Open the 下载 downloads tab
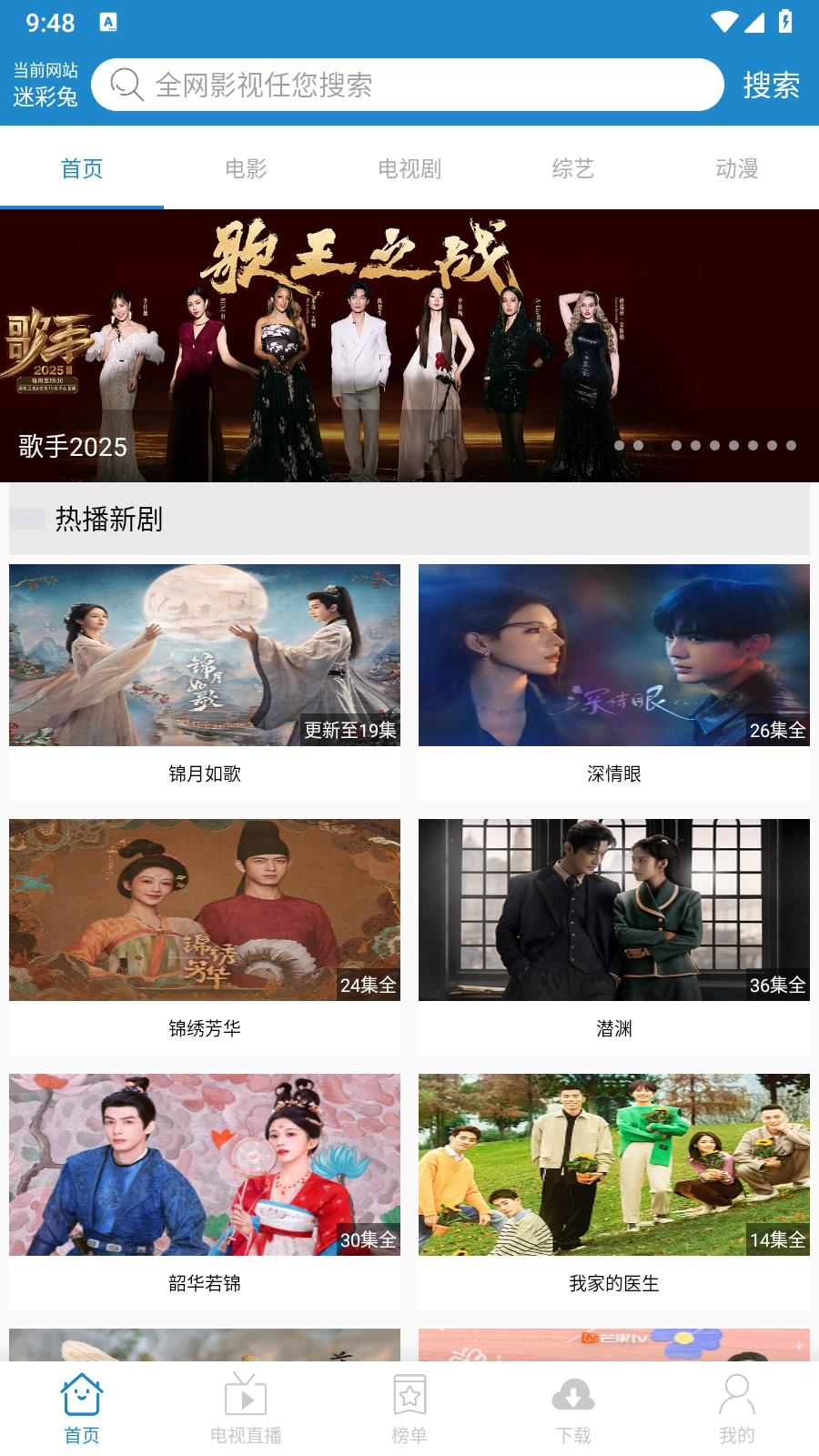Viewport: 819px width, 1456px height. point(573,1409)
